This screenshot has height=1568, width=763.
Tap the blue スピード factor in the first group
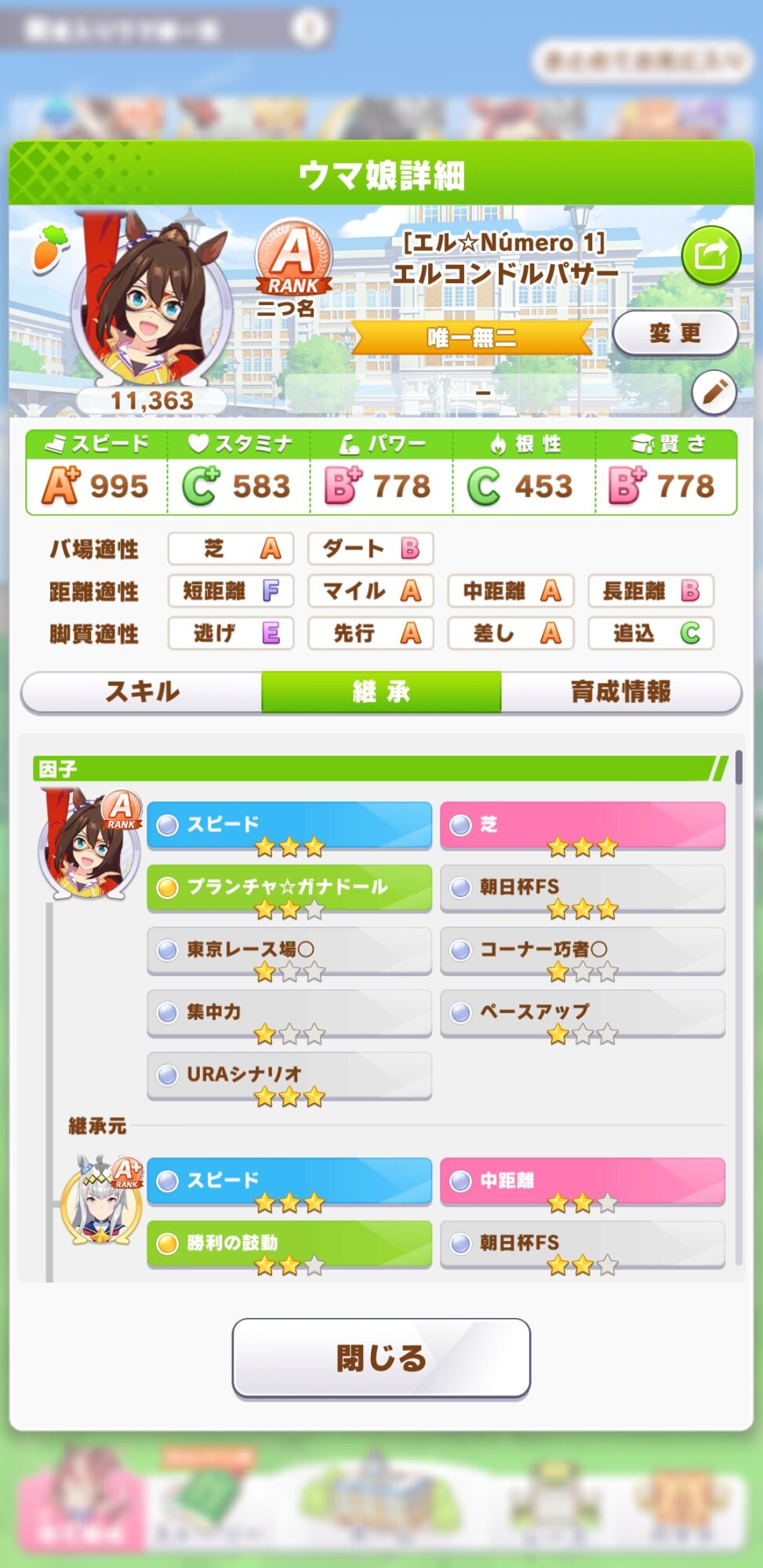(289, 825)
